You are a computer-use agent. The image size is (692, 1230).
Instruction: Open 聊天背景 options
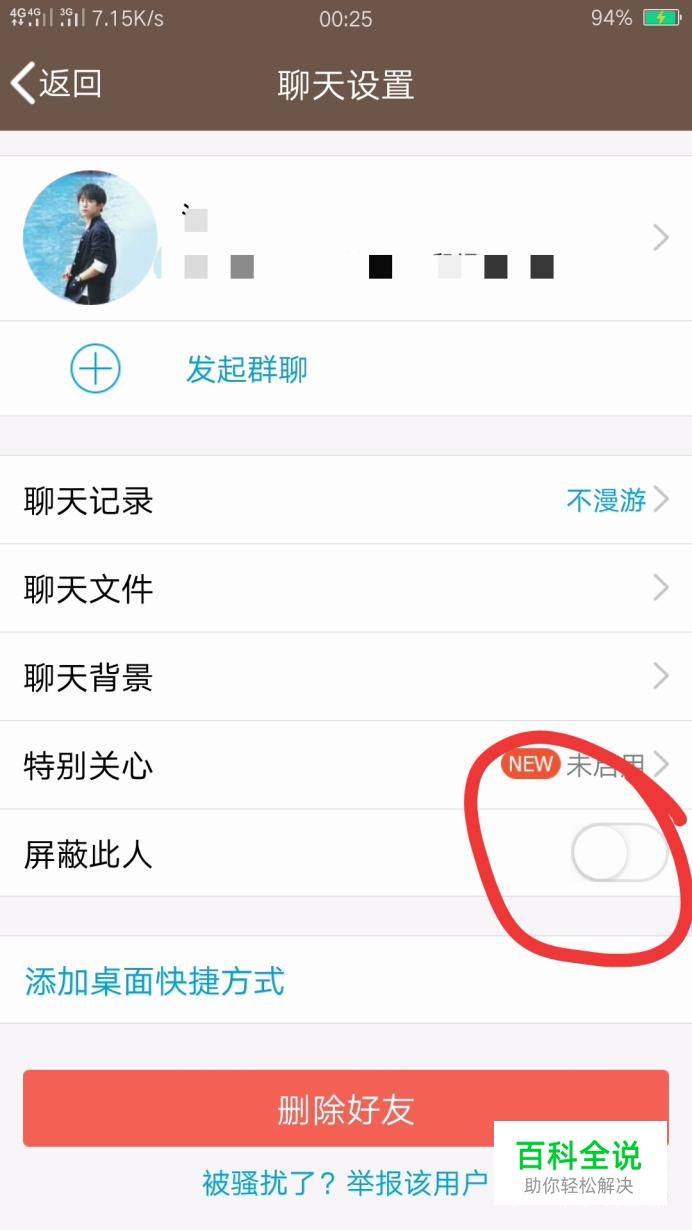pos(346,677)
